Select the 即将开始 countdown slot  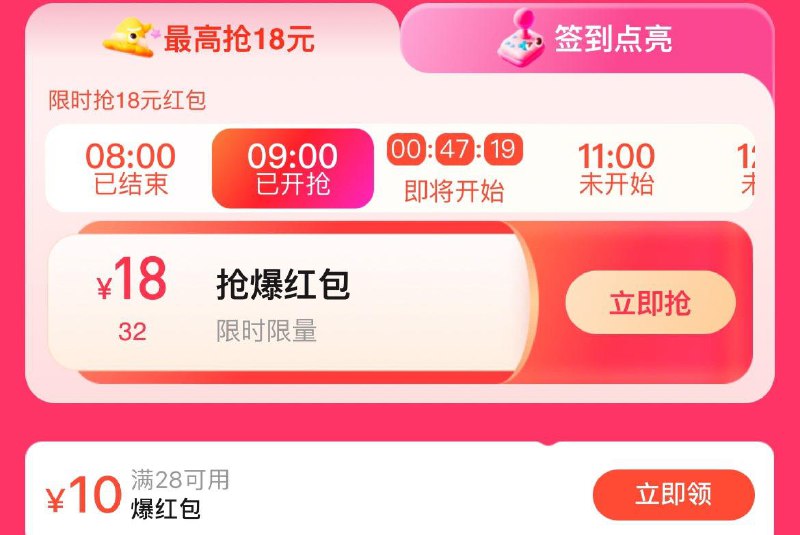tap(454, 169)
